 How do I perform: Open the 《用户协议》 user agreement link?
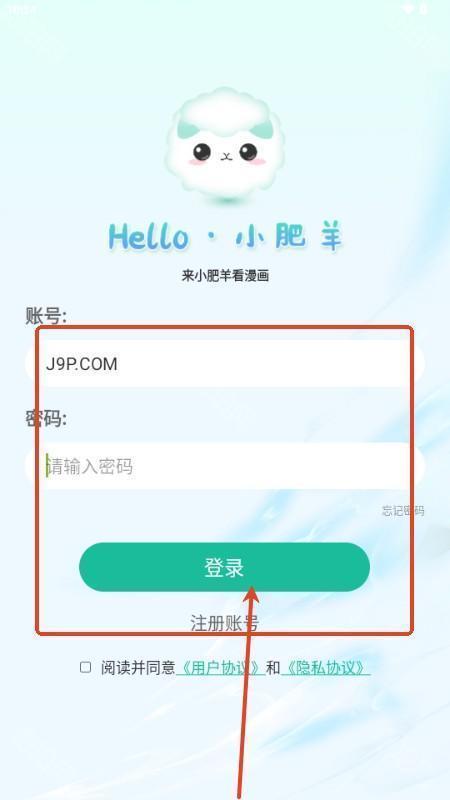pos(220,667)
